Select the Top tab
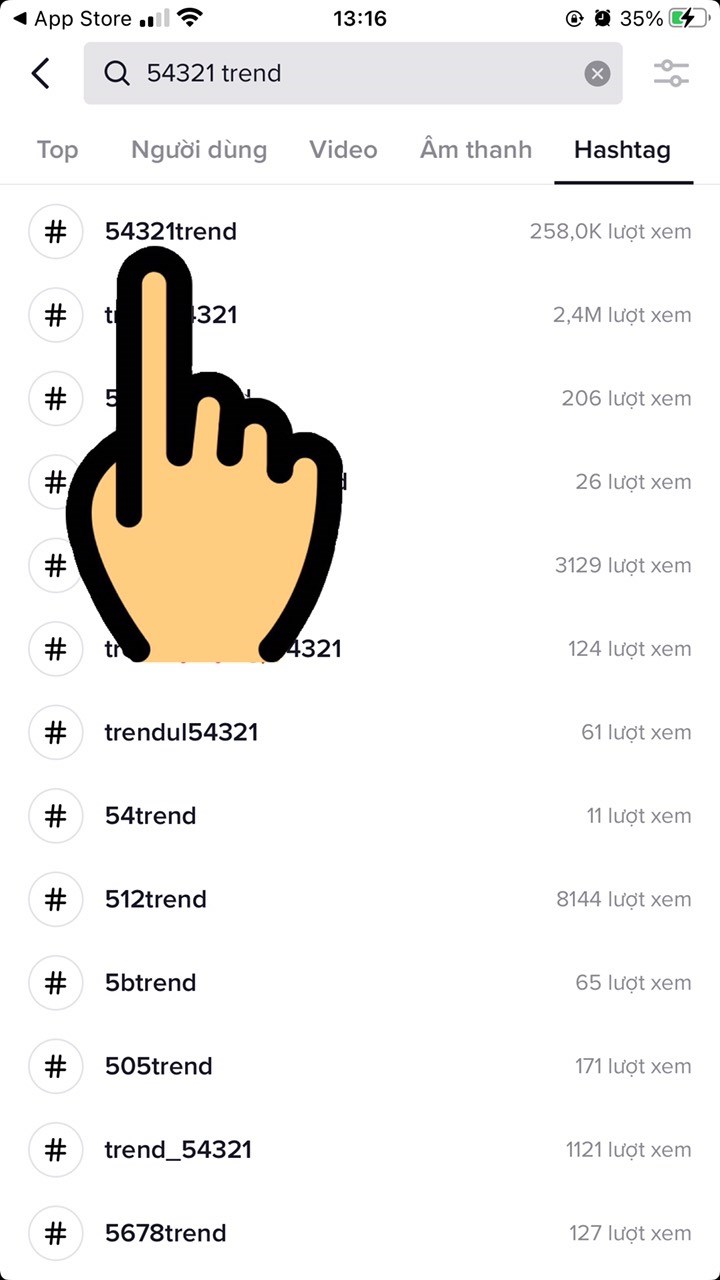This screenshot has height=1280, width=720. click(57, 149)
